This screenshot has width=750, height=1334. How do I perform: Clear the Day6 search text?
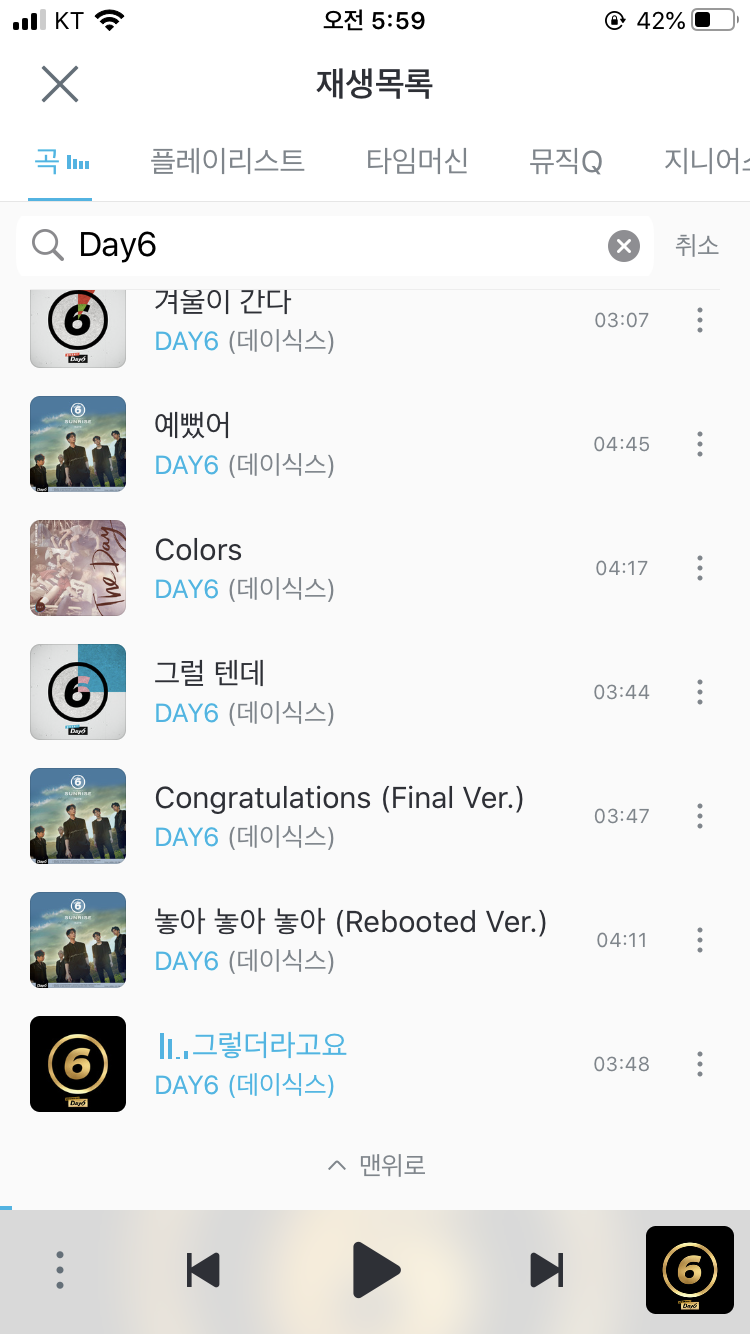[624, 246]
